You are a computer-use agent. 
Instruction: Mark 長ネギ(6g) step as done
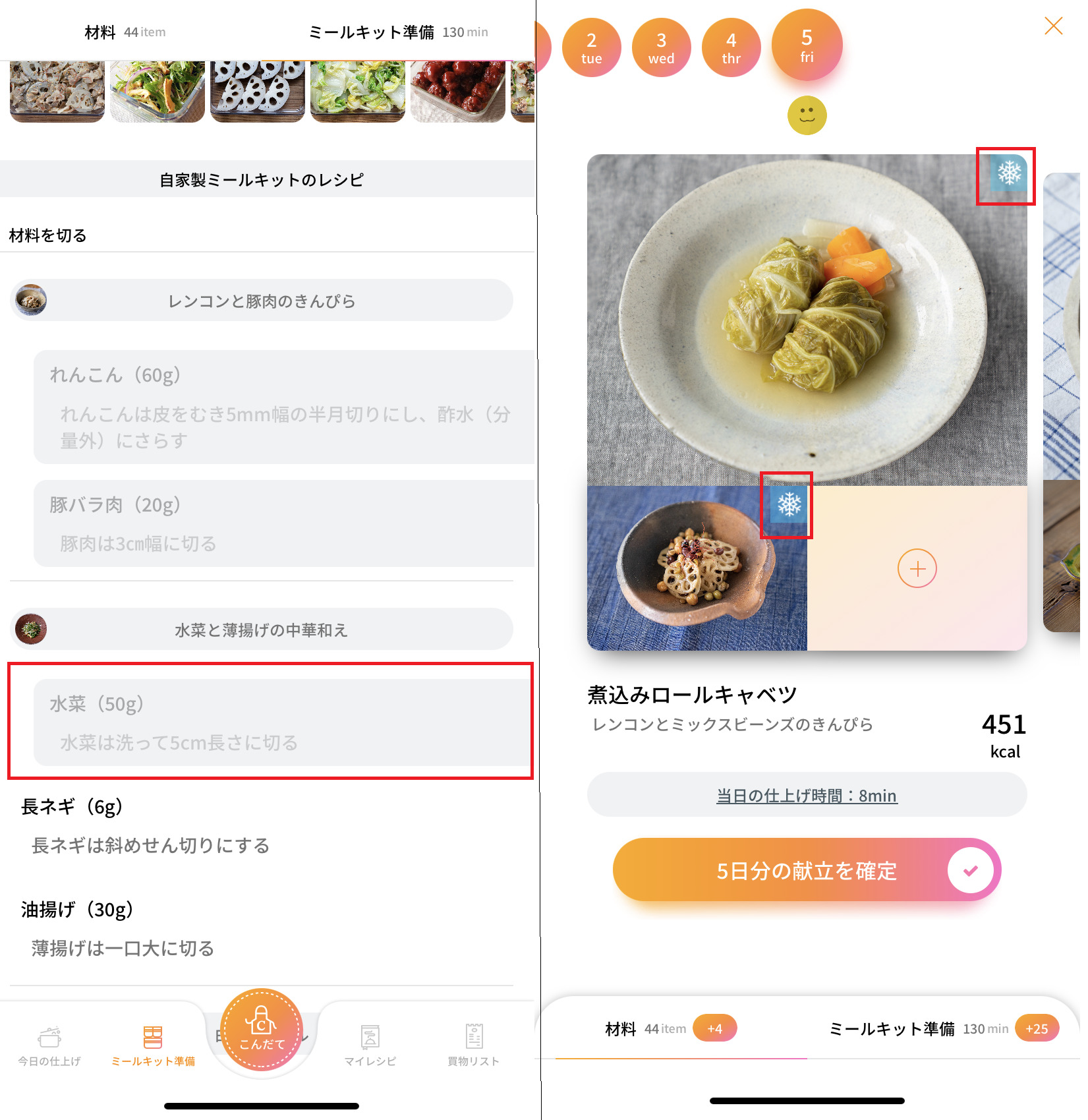click(x=264, y=825)
